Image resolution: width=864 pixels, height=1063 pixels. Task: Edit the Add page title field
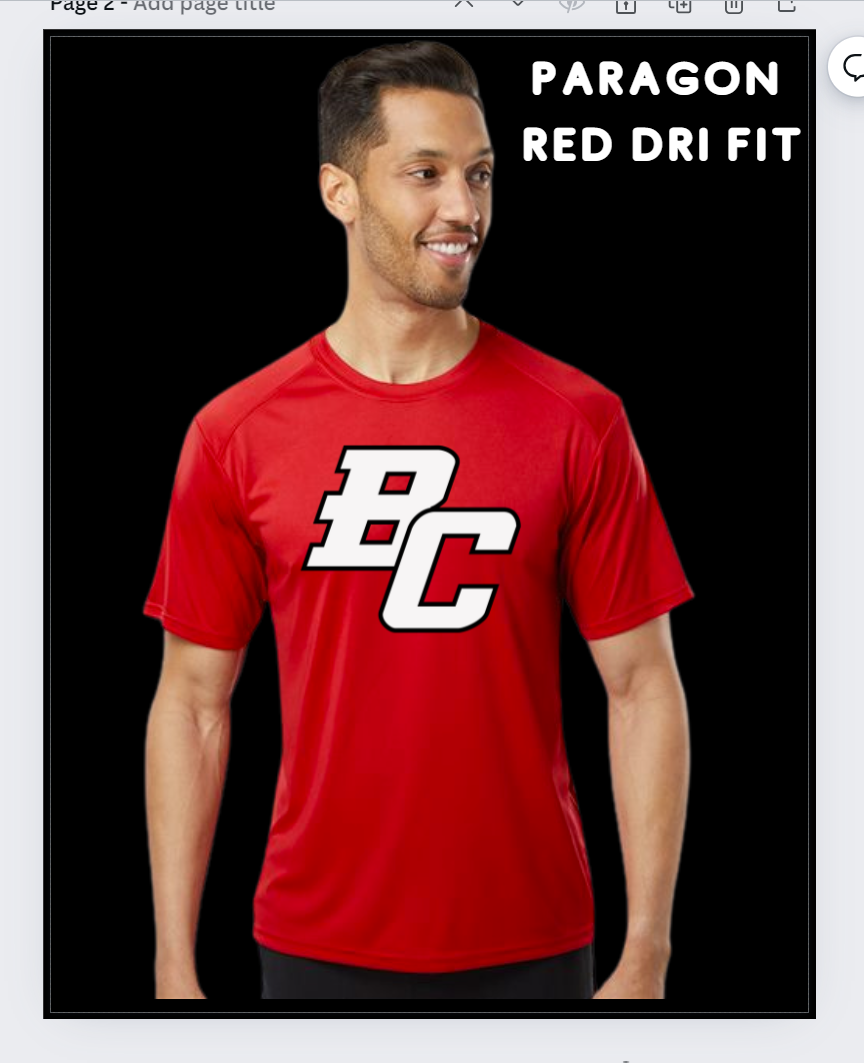(204, 5)
